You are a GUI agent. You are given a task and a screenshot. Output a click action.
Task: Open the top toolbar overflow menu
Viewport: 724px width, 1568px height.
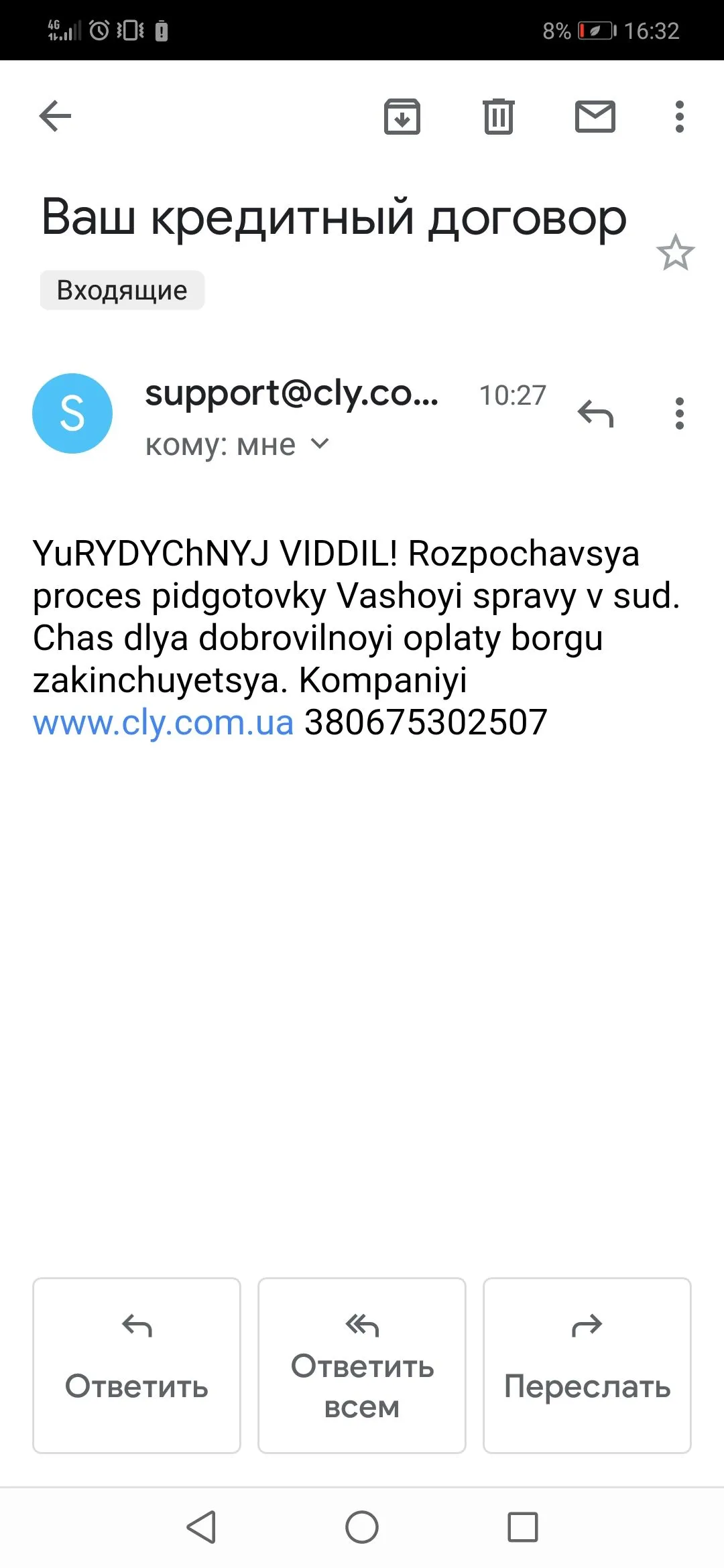[679, 117]
